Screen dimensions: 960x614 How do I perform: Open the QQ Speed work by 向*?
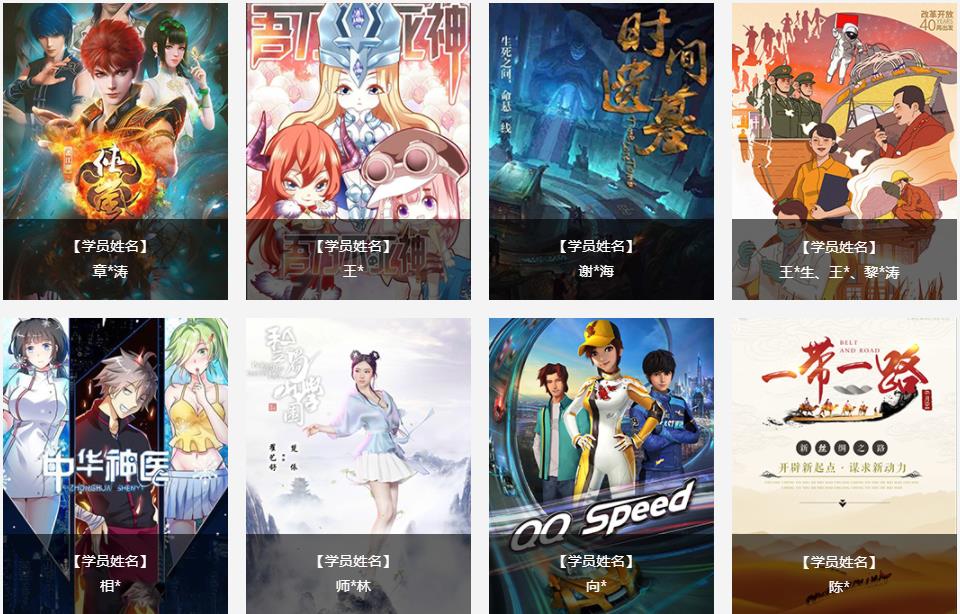(601, 465)
